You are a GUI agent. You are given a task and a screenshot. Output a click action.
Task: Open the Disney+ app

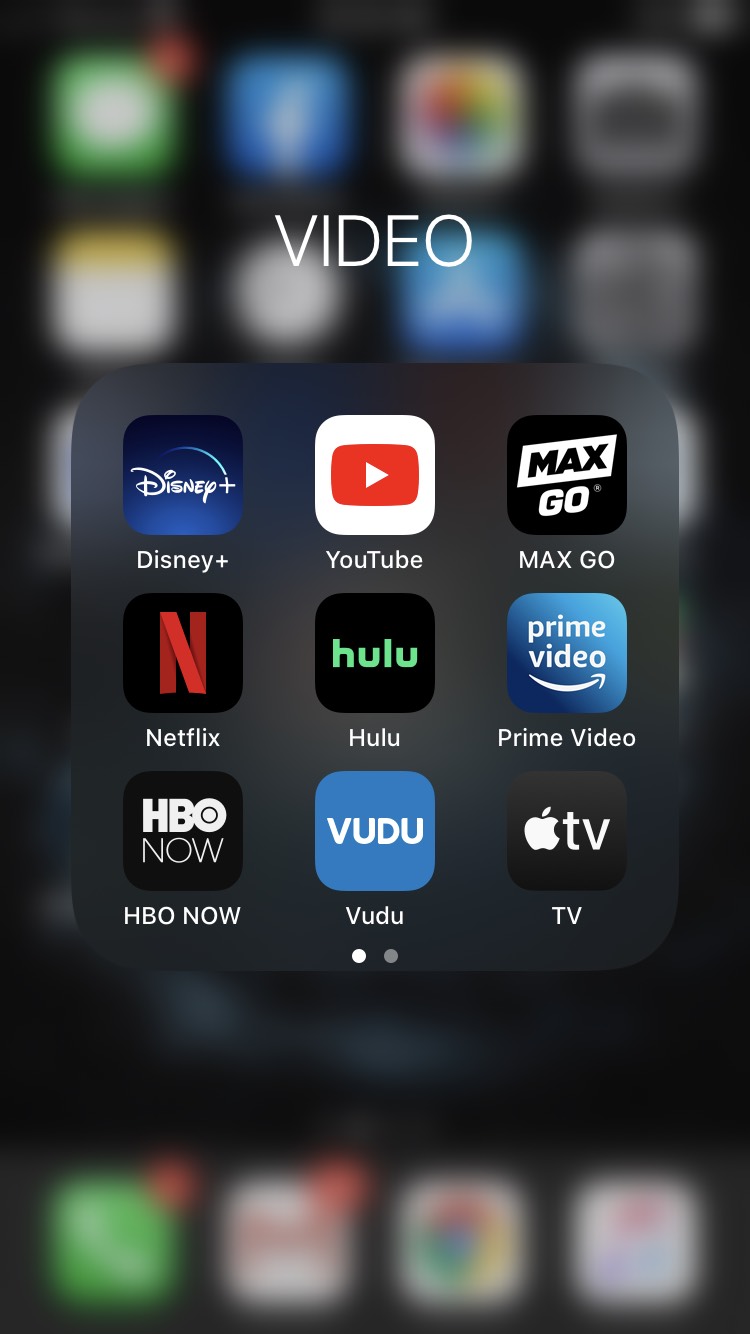point(183,475)
